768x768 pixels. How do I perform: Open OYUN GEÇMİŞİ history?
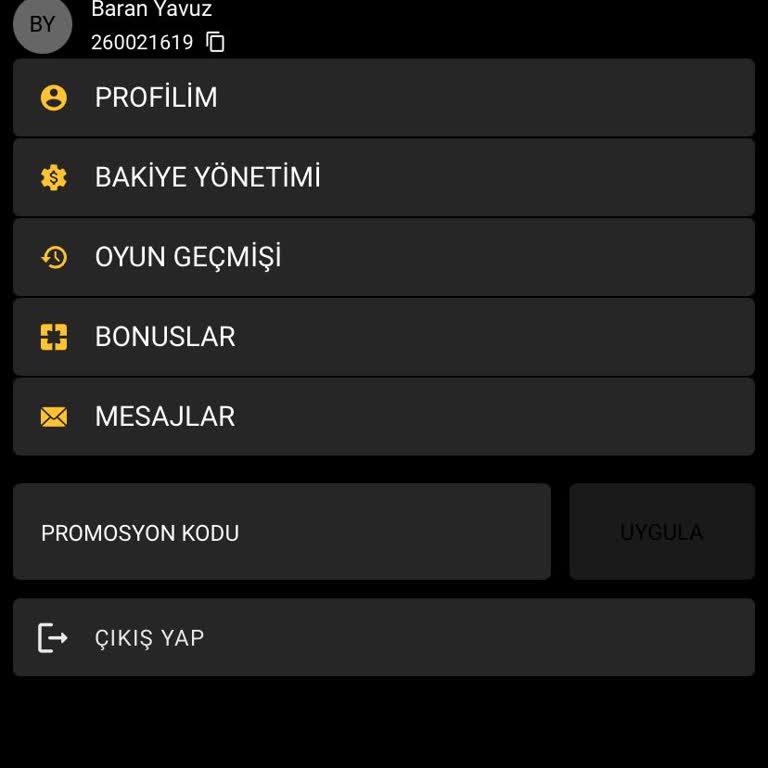[x=383, y=257]
